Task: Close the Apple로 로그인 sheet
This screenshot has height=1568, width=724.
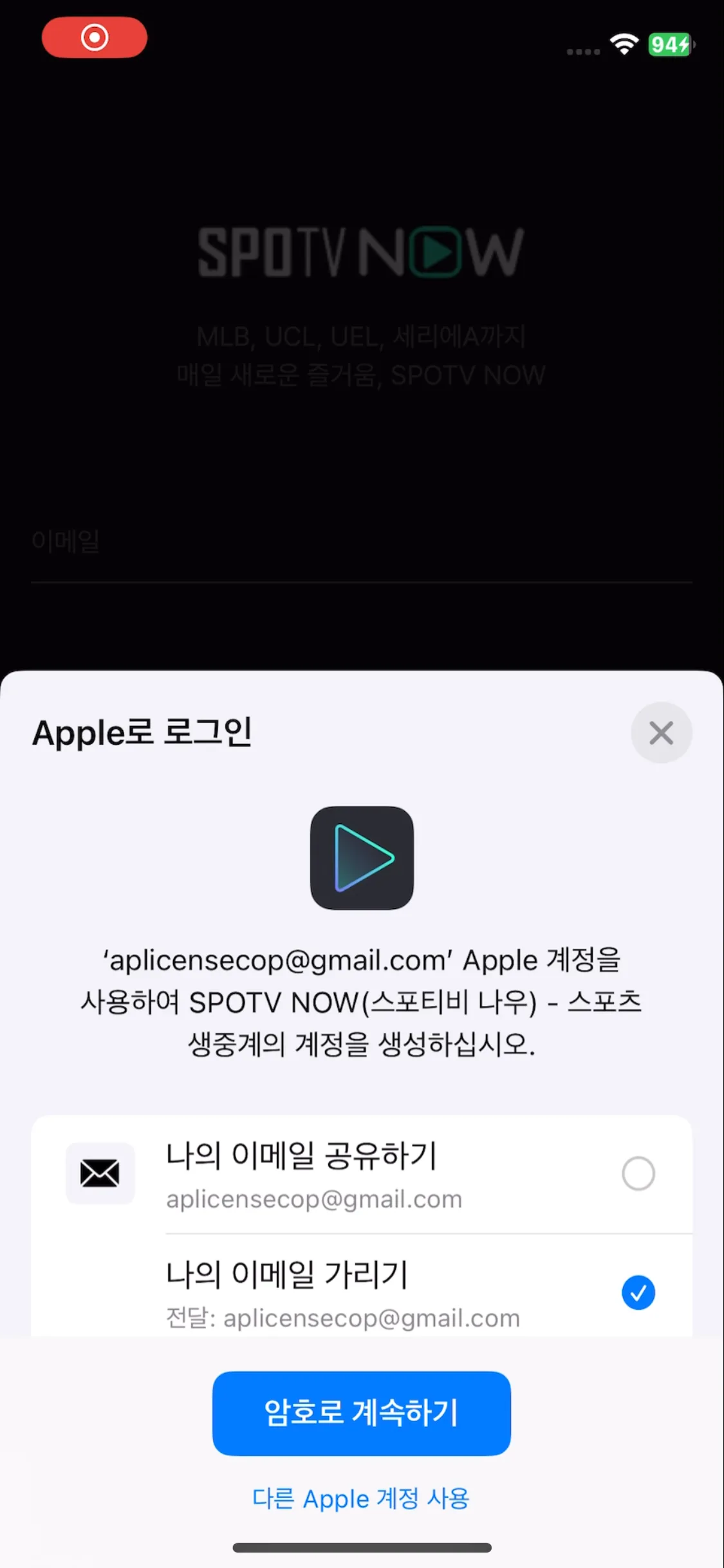Action: 661,733
